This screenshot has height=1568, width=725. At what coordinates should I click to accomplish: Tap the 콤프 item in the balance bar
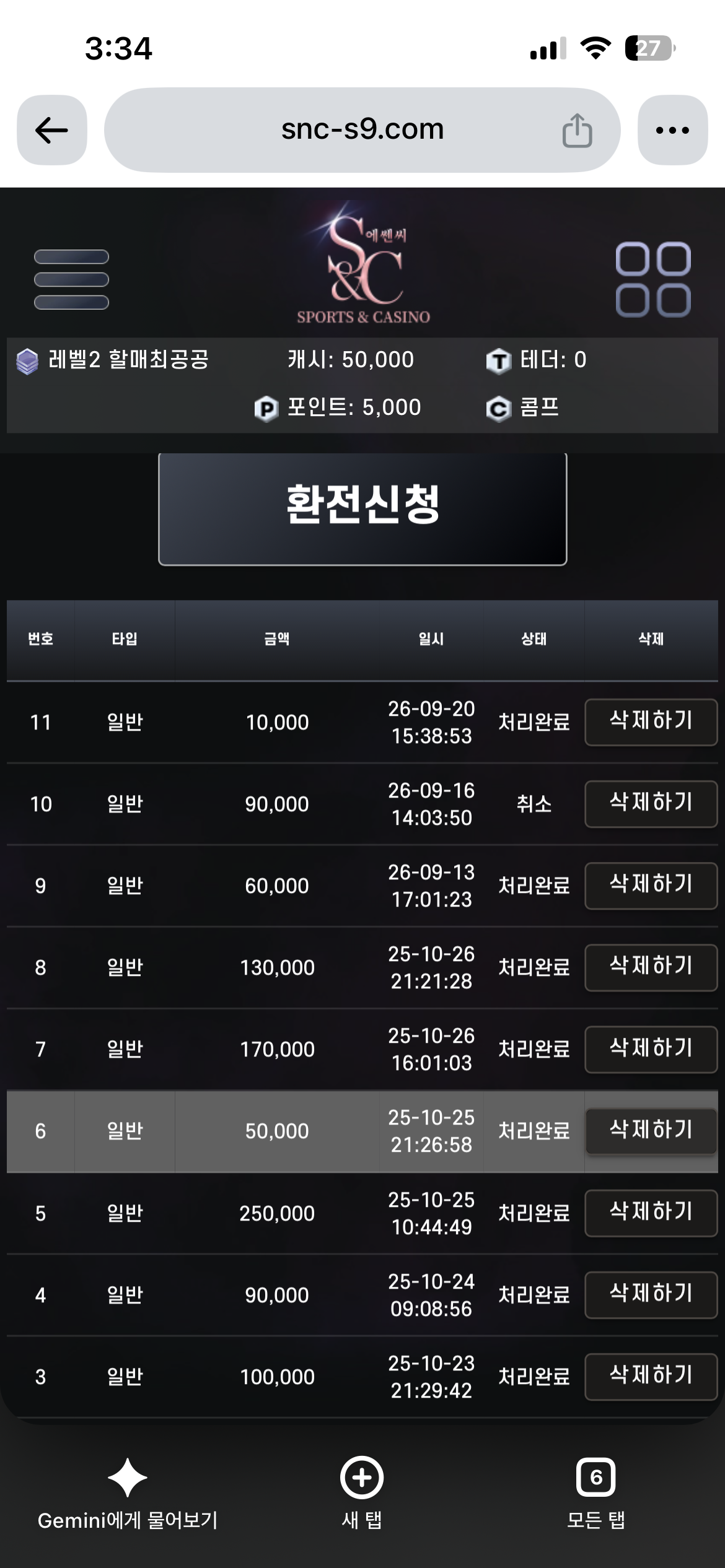pyautogui.click(x=523, y=407)
